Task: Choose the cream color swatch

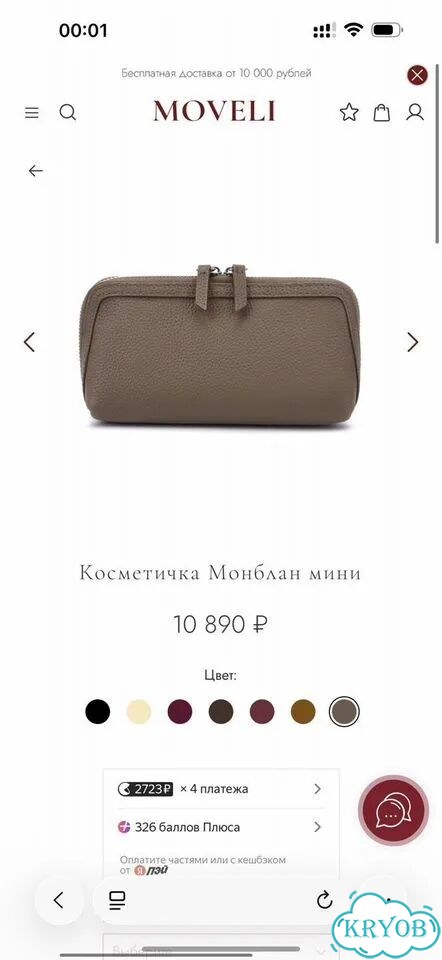Action: 138,712
